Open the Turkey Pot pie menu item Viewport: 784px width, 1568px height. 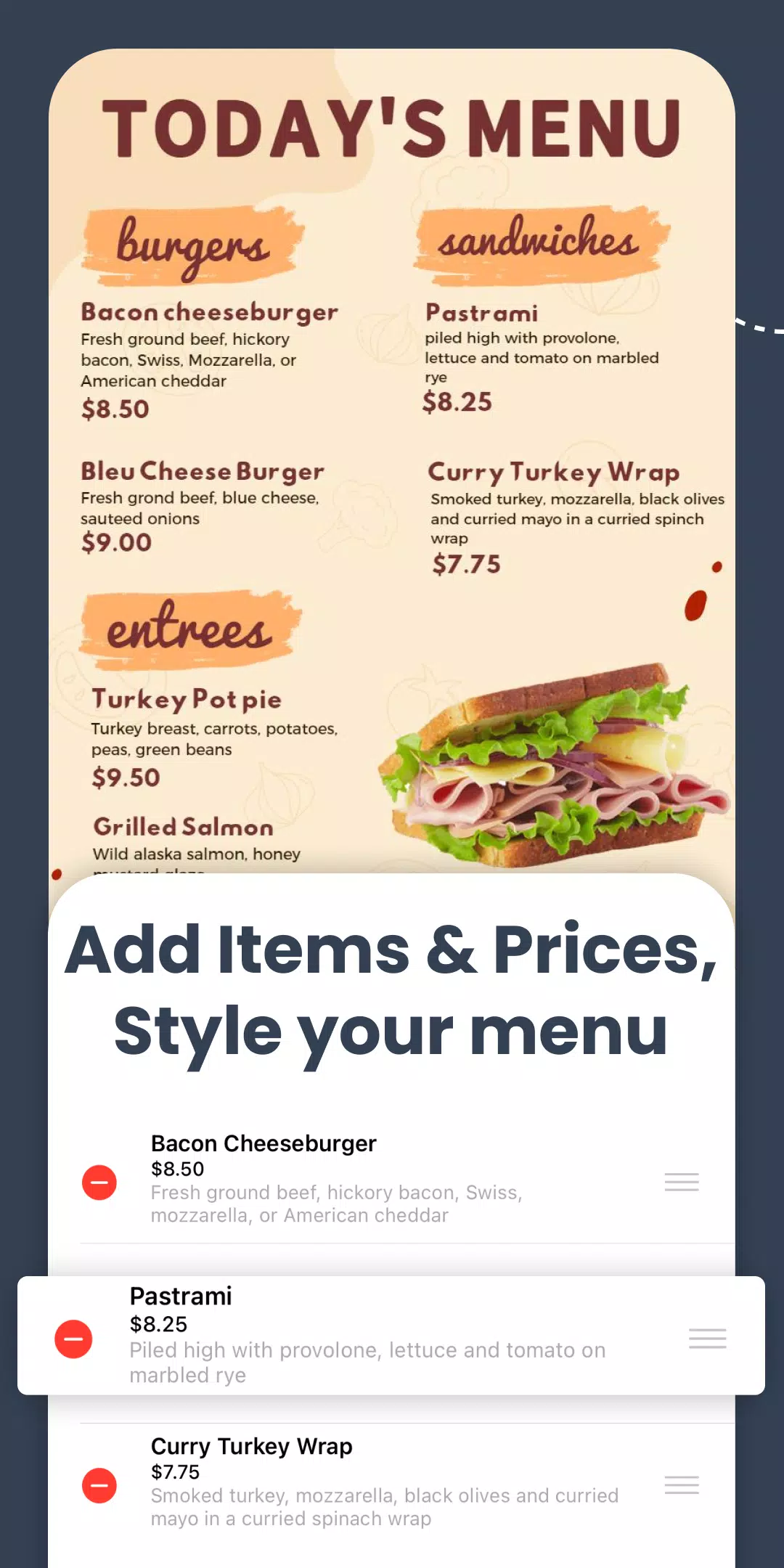tap(187, 699)
